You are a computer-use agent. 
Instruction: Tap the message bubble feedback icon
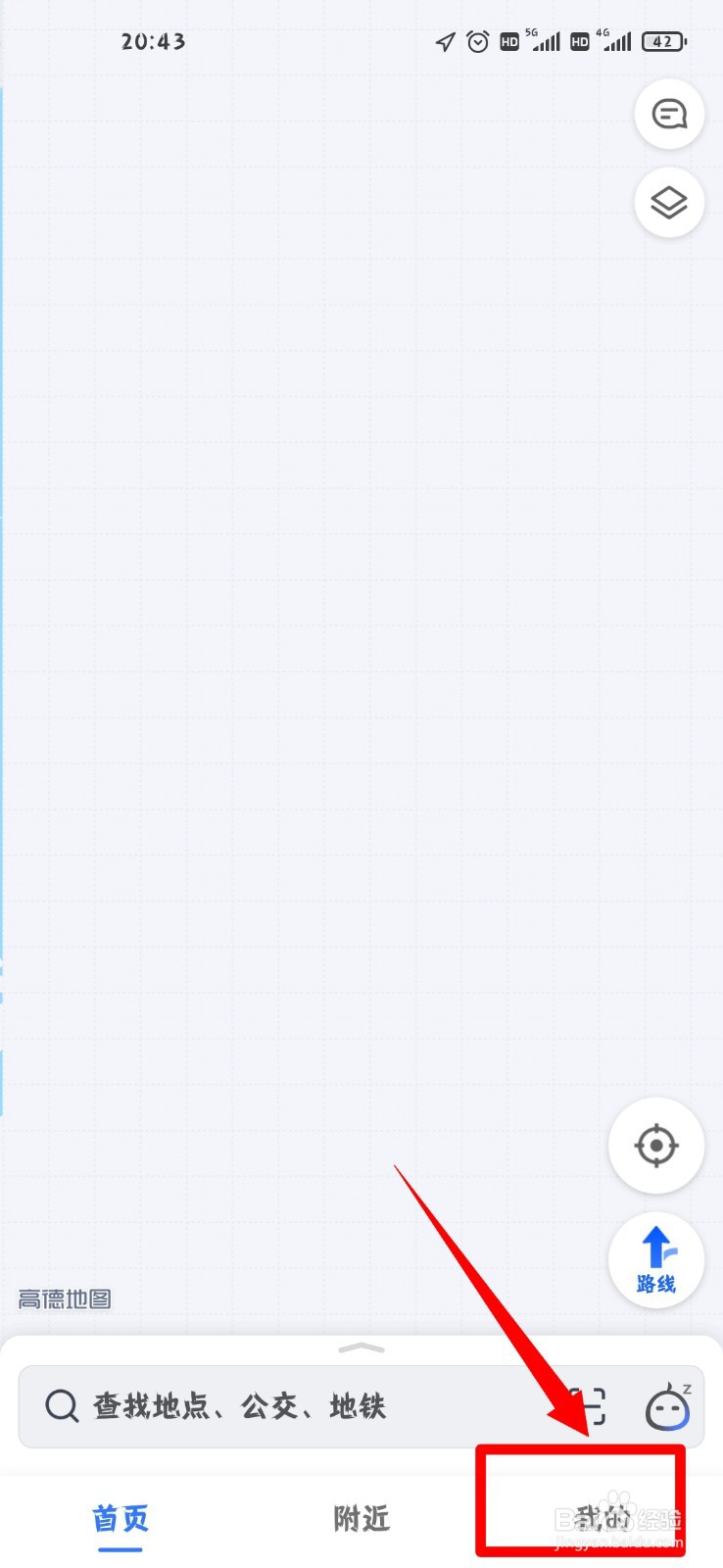coord(669,115)
